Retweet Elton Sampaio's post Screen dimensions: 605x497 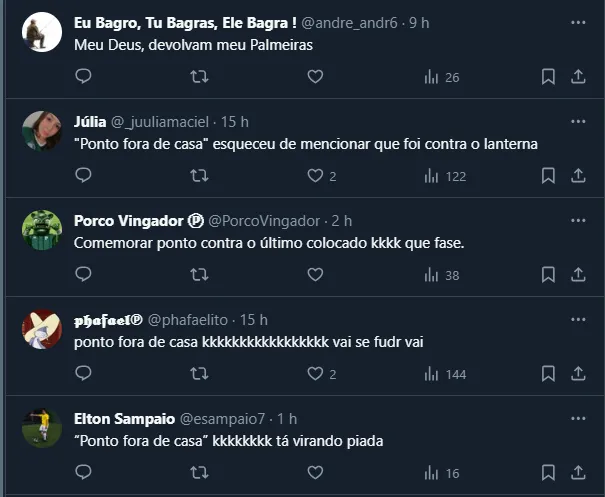pos(199,472)
